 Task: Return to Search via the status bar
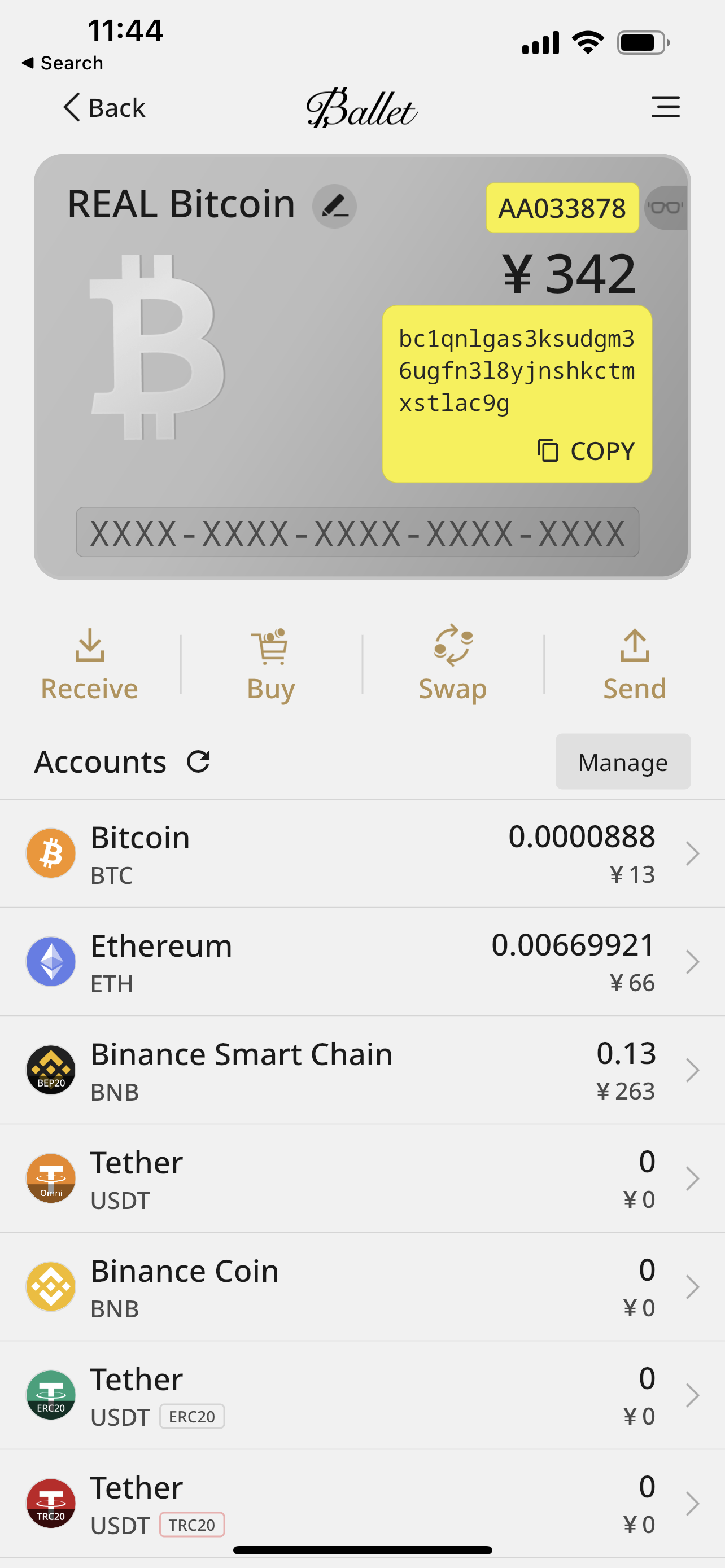tap(63, 63)
